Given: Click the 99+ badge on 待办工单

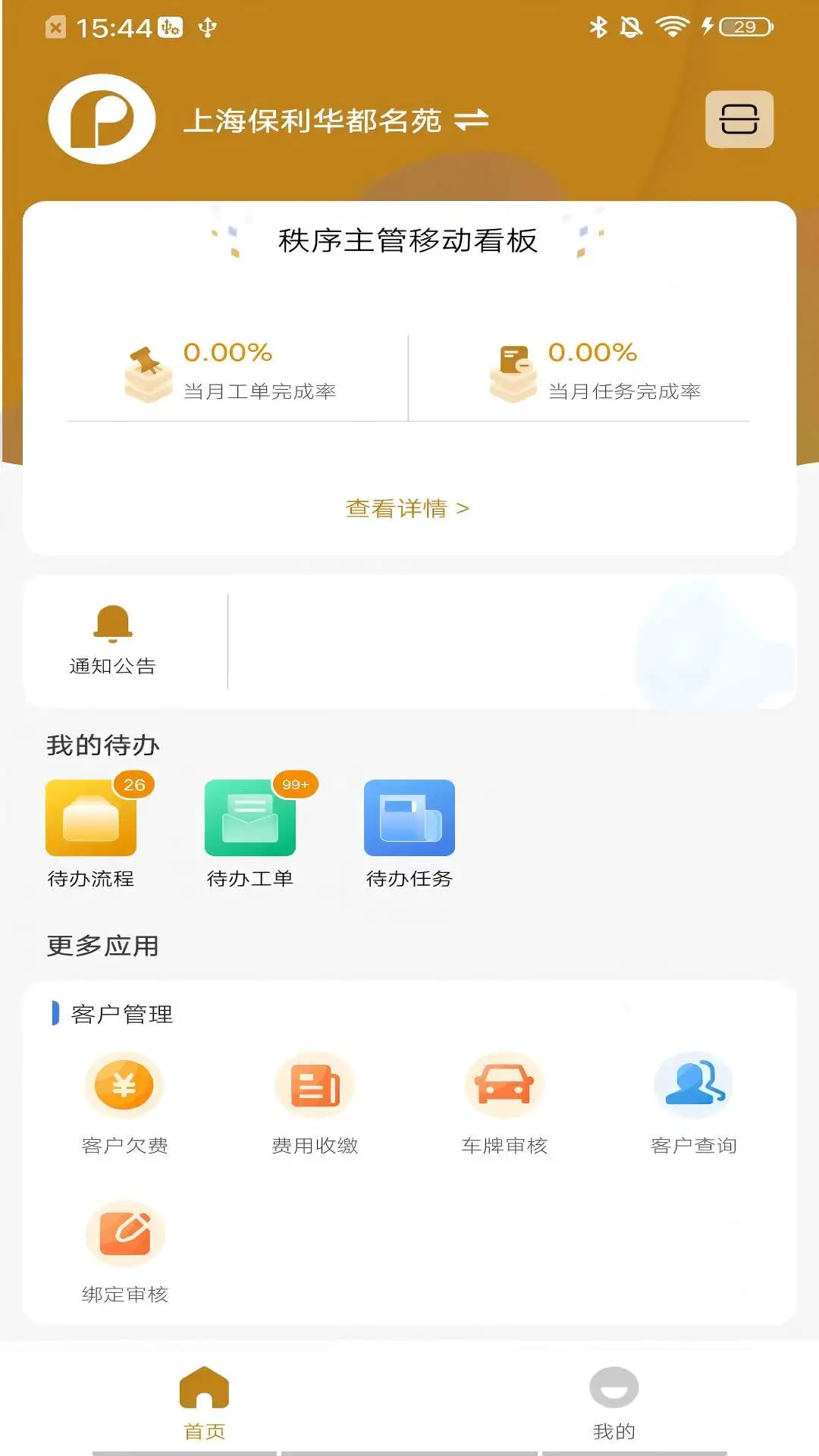Looking at the screenshot, I should (x=296, y=786).
